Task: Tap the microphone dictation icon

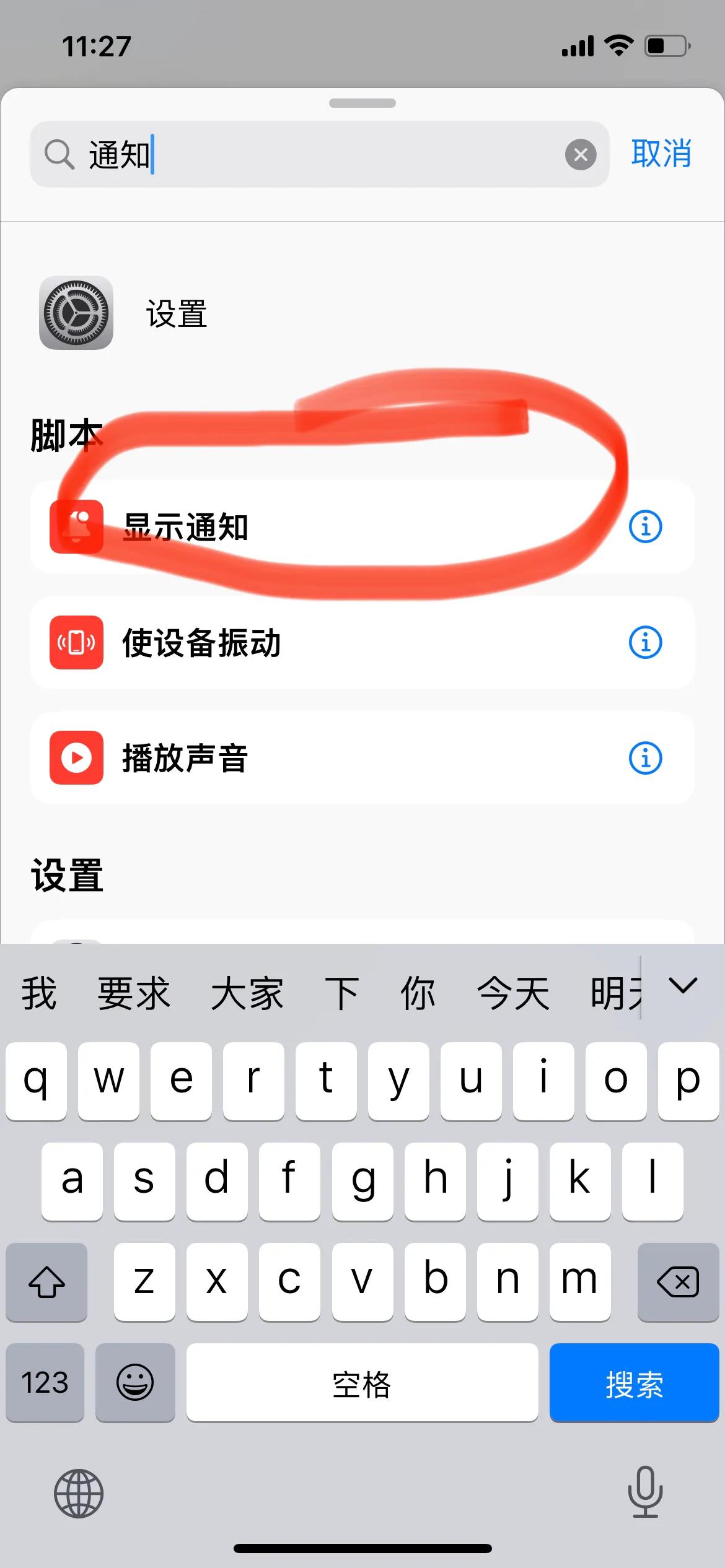Action: pos(645,1492)
